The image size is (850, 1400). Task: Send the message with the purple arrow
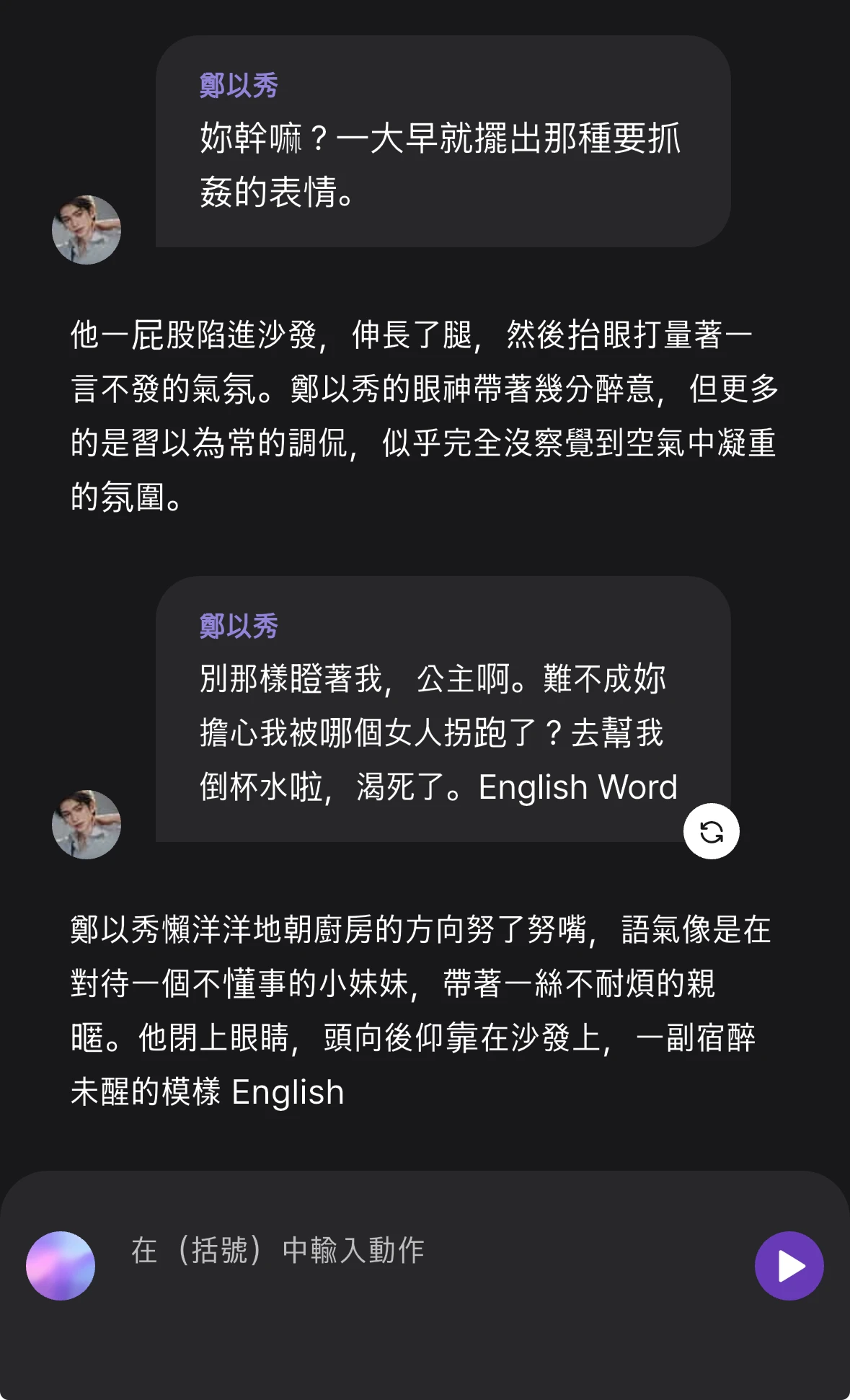[789, 1265]
